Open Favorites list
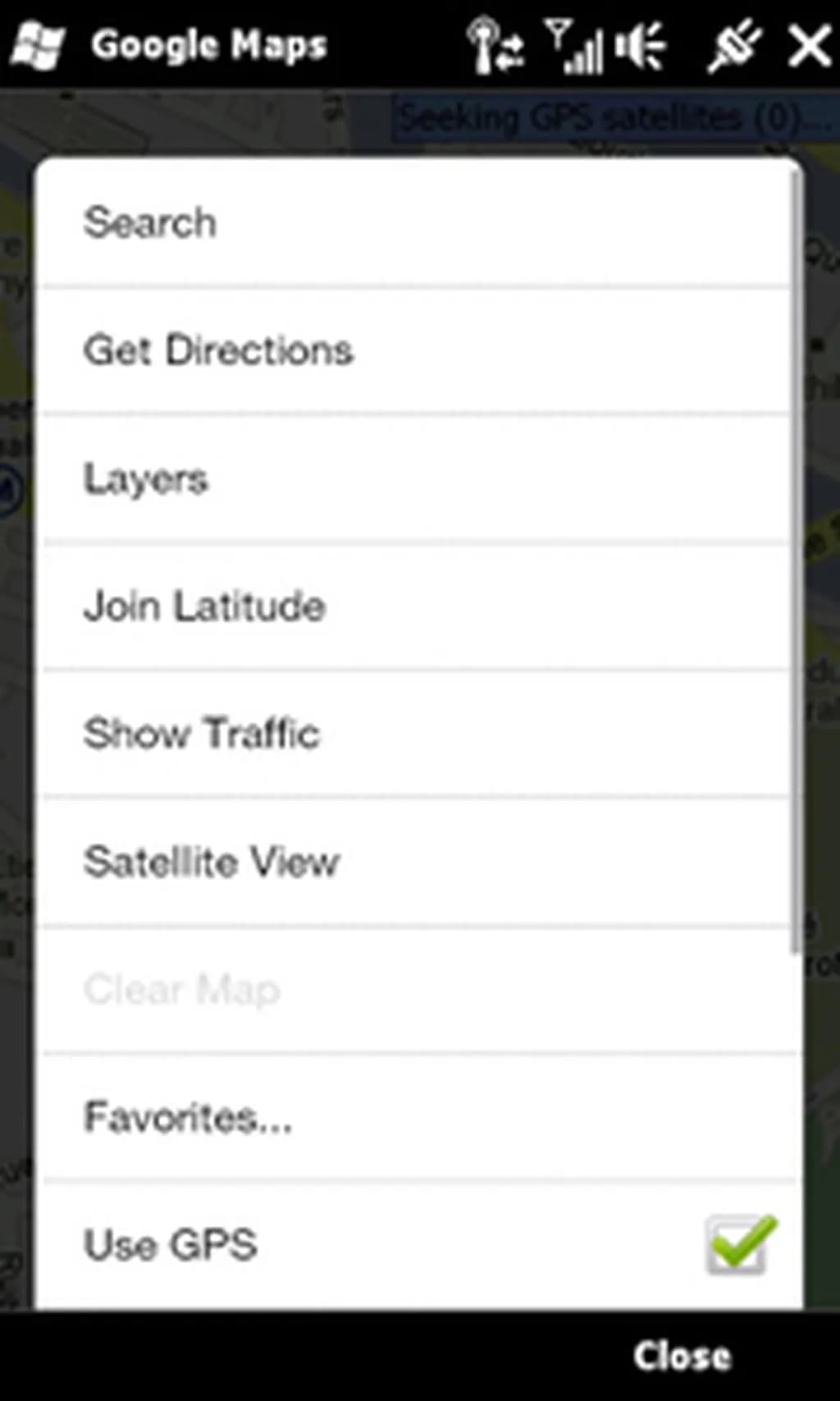The image size is (840, 1401). tap(188, 1117)
